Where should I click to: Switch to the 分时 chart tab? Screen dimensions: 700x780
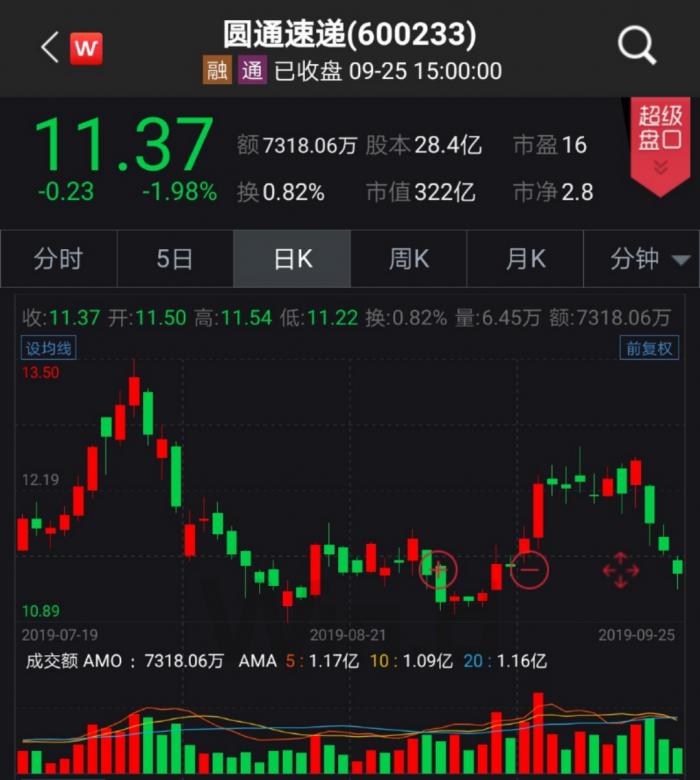tap(58, 259)
